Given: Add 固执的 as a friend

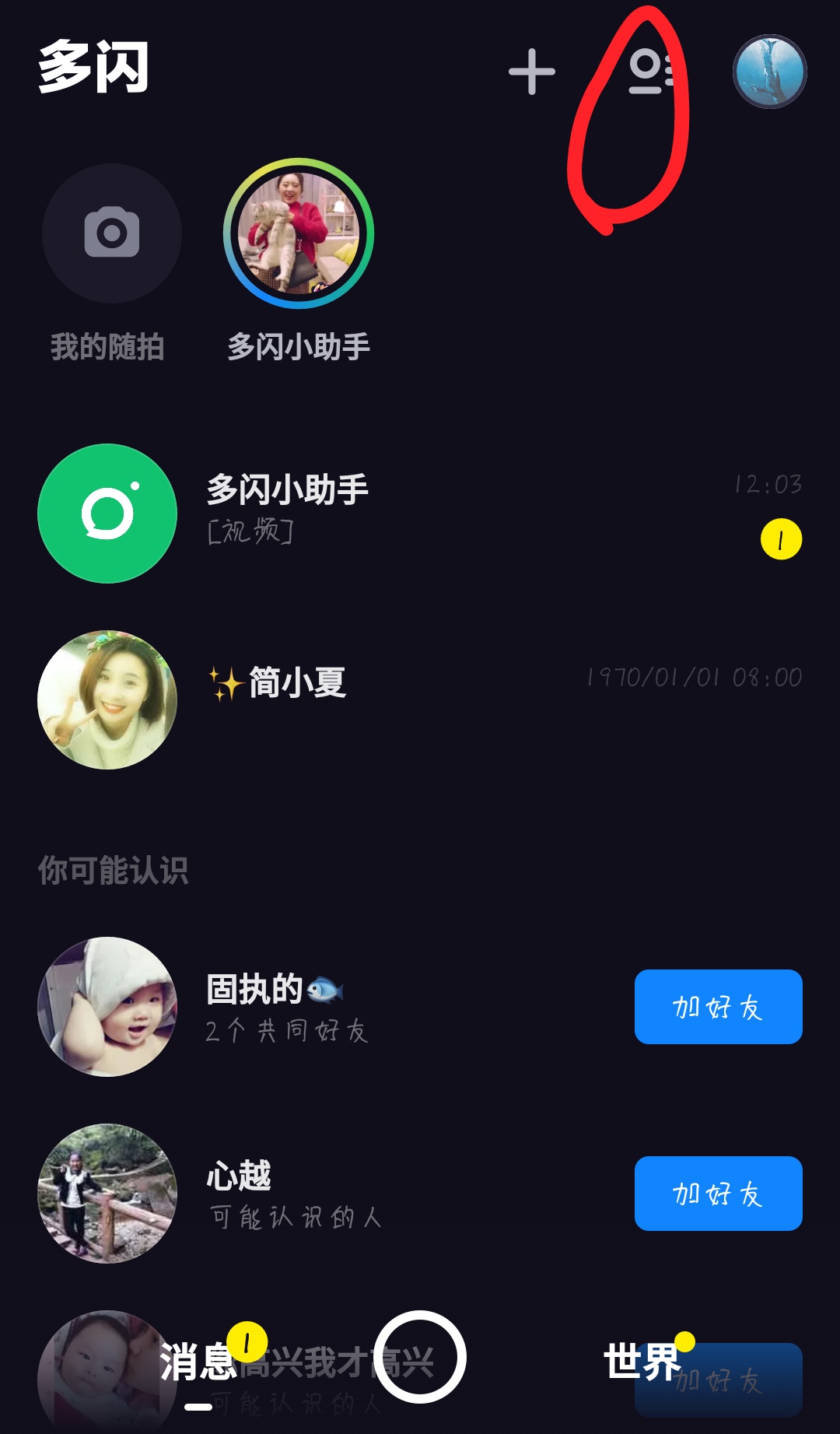Looking at the screenshot, I should click(718, 1006).
